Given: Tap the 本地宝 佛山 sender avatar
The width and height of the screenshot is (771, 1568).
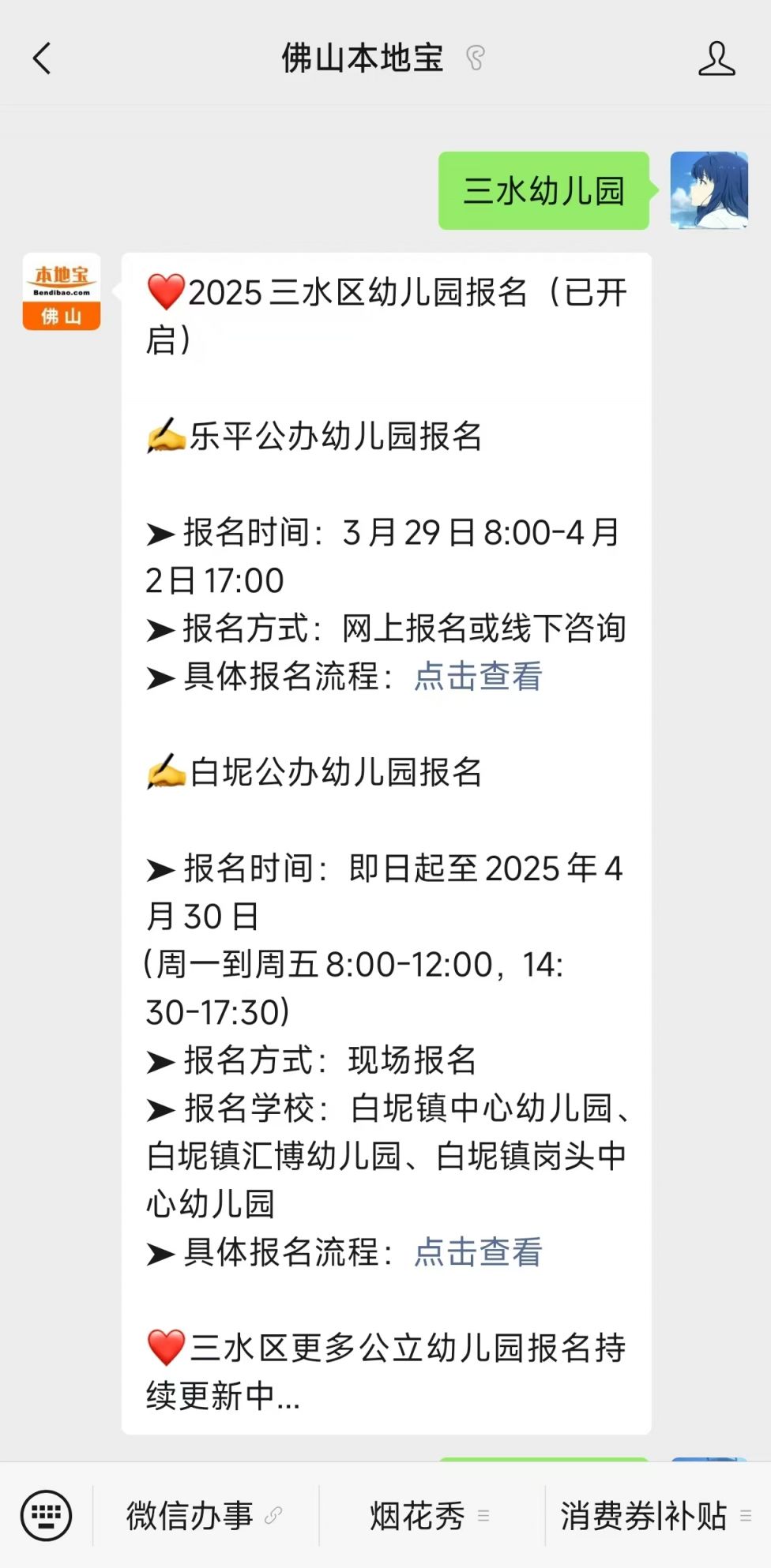Looking at the screenshot, I should (62, 291).
